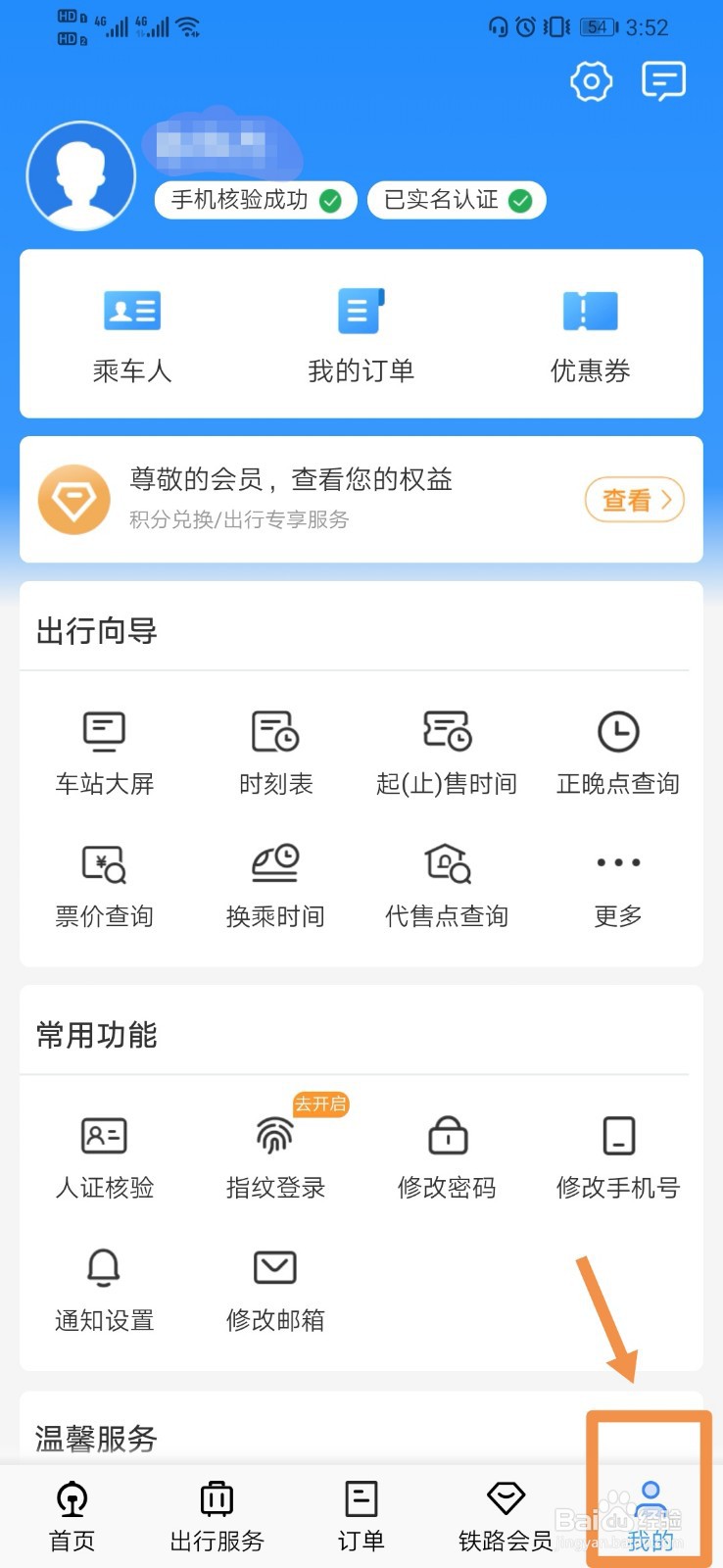This screenshot has height=1568, width=723.
Task: Open the settings gear at top right
Action: tap(590, 82)
